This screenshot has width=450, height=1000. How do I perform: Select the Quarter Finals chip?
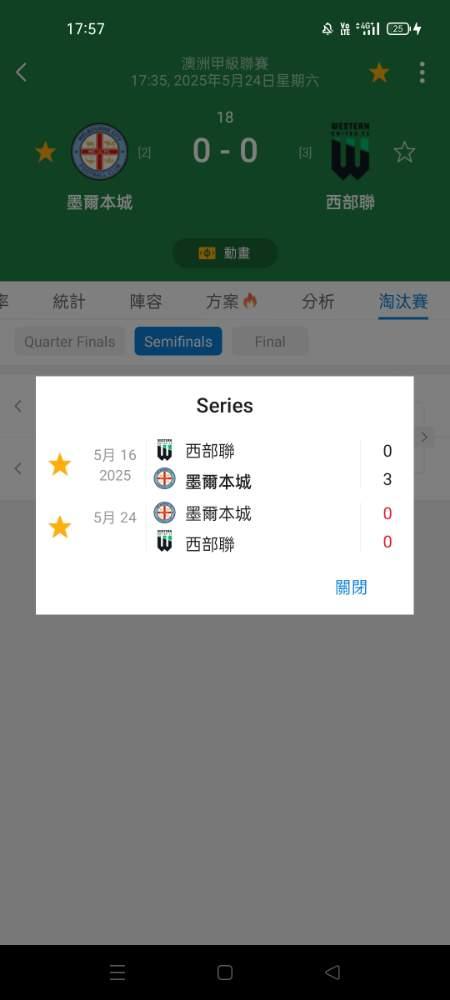69,341
